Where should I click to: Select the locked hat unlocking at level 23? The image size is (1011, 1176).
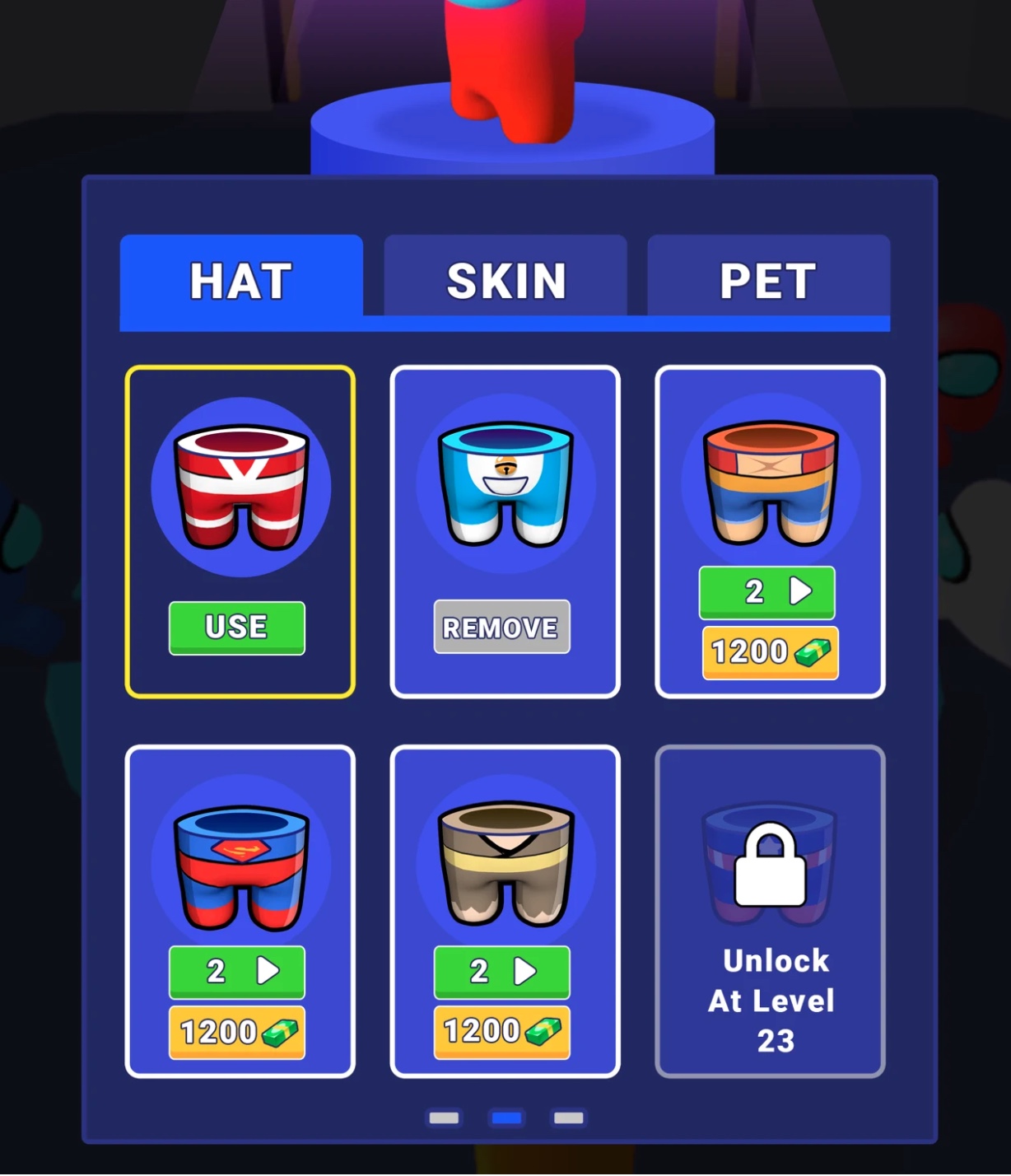771,911
